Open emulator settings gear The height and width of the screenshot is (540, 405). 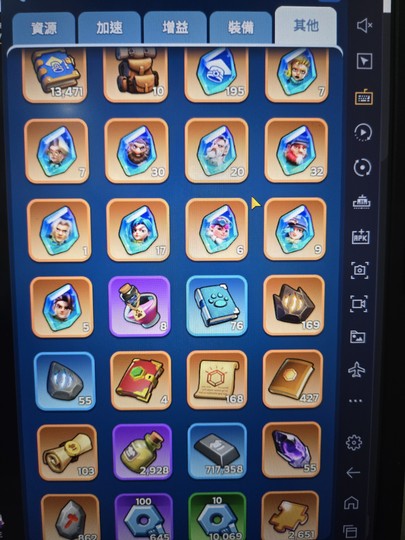coord(354,442)
